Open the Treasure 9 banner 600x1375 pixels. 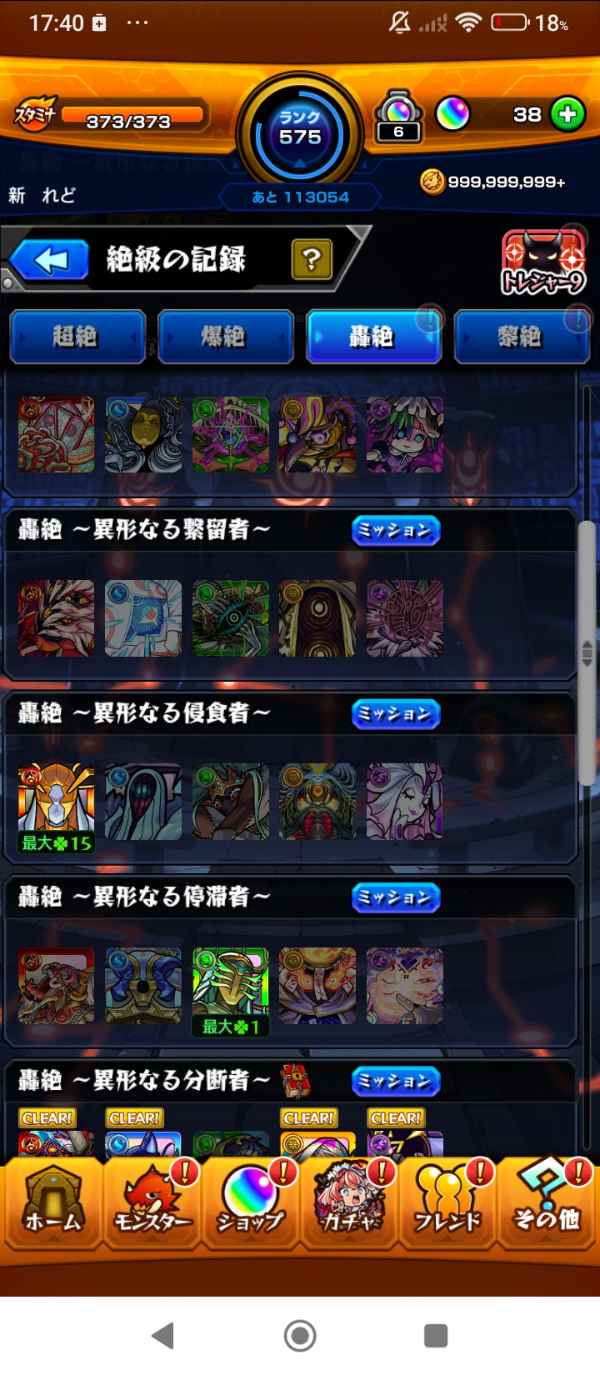tap(543, 264)
